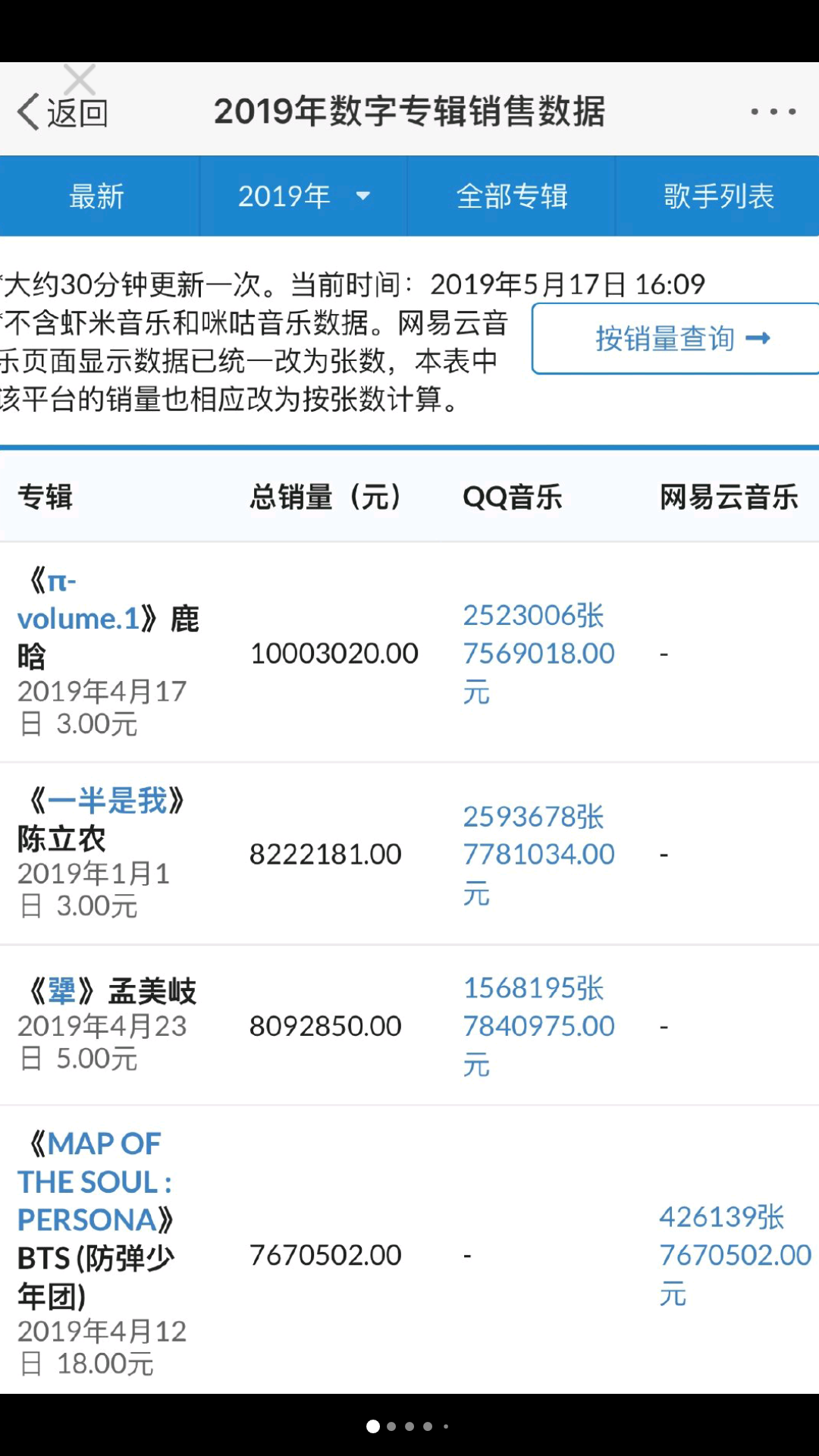Open album link 一半是我

tap(107, 801)
